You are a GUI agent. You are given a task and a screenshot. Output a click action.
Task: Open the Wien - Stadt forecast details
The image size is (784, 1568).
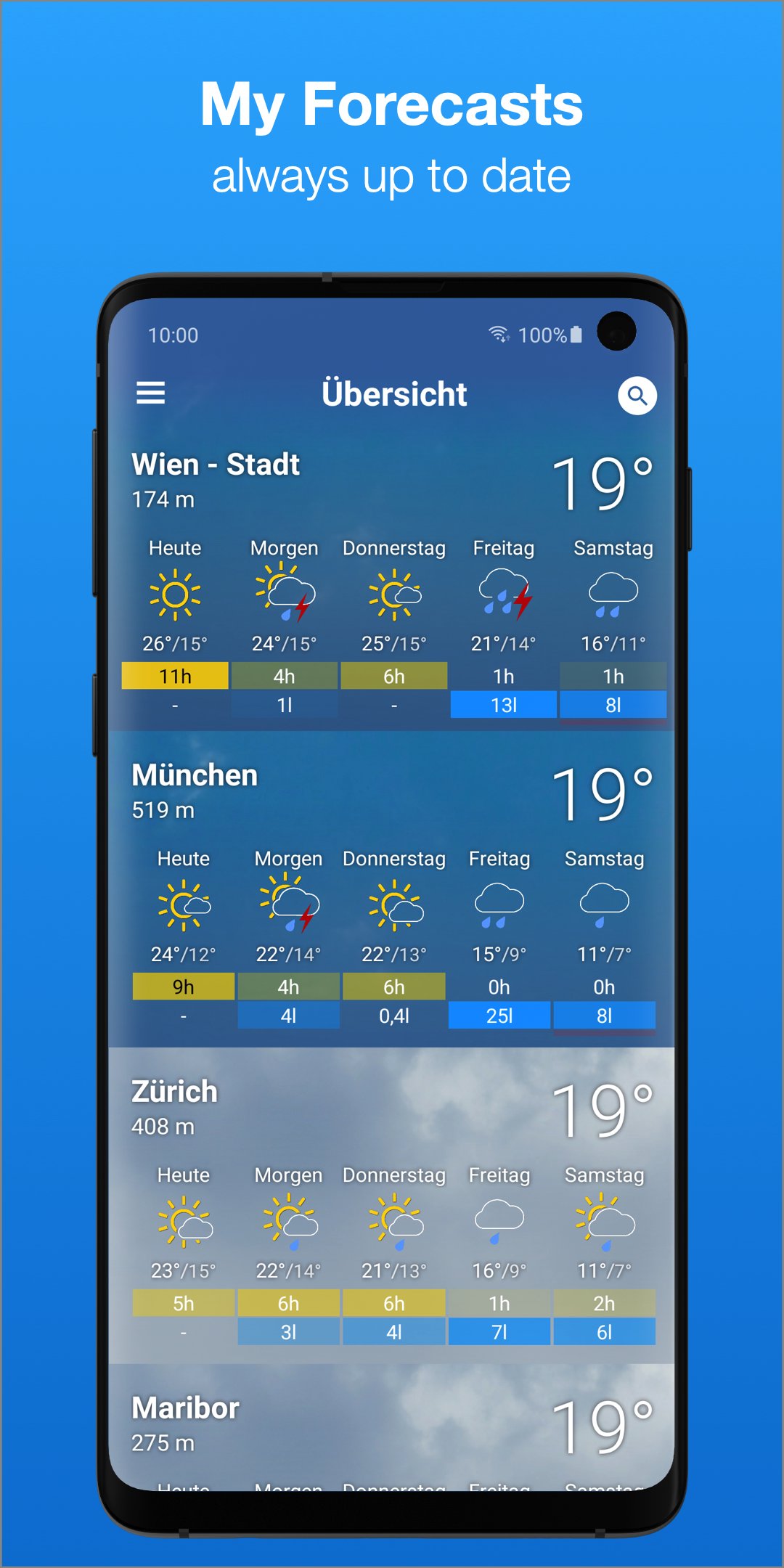(215, 465)
